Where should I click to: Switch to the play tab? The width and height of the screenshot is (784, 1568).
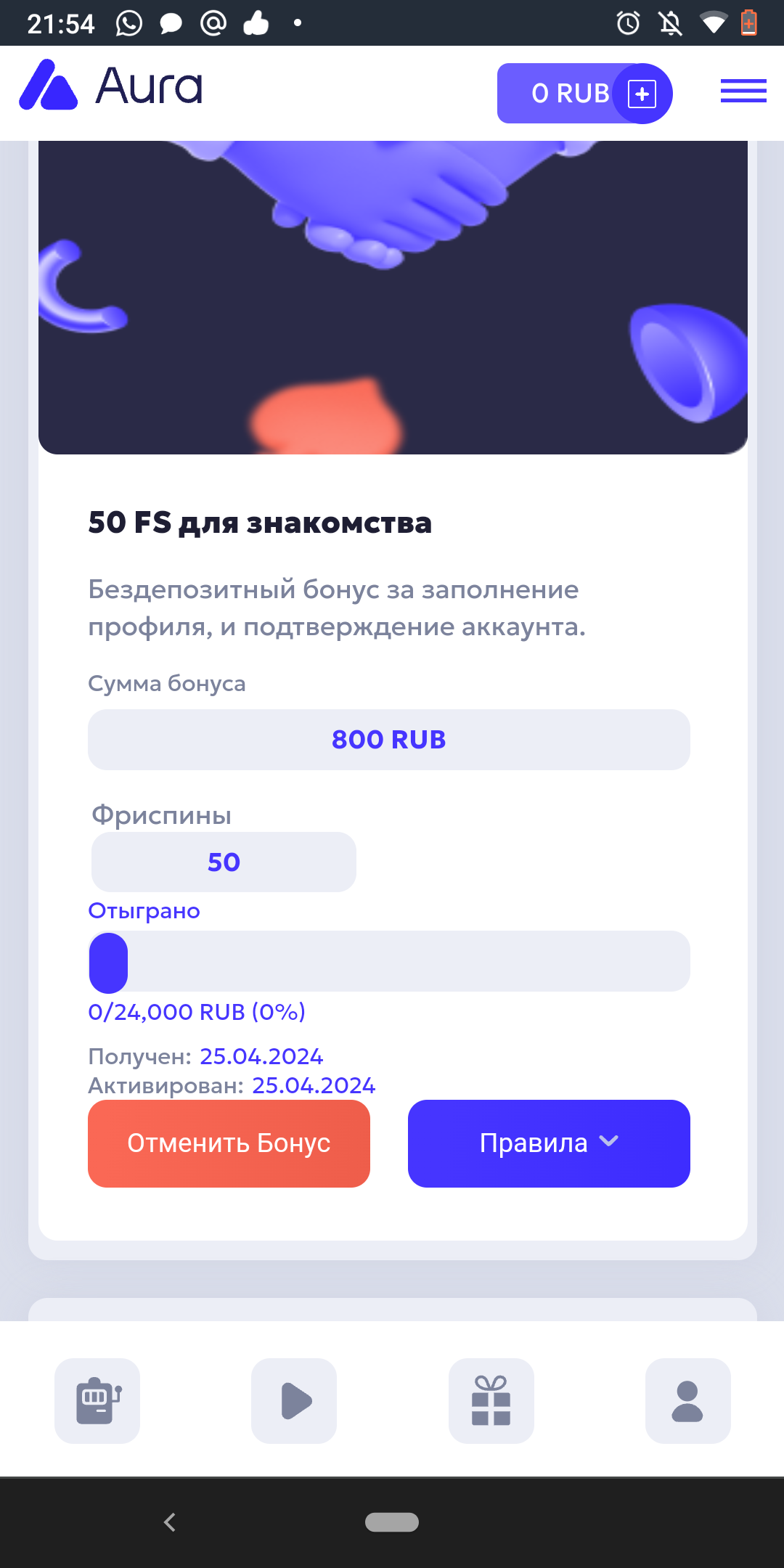coord(294,1400)
